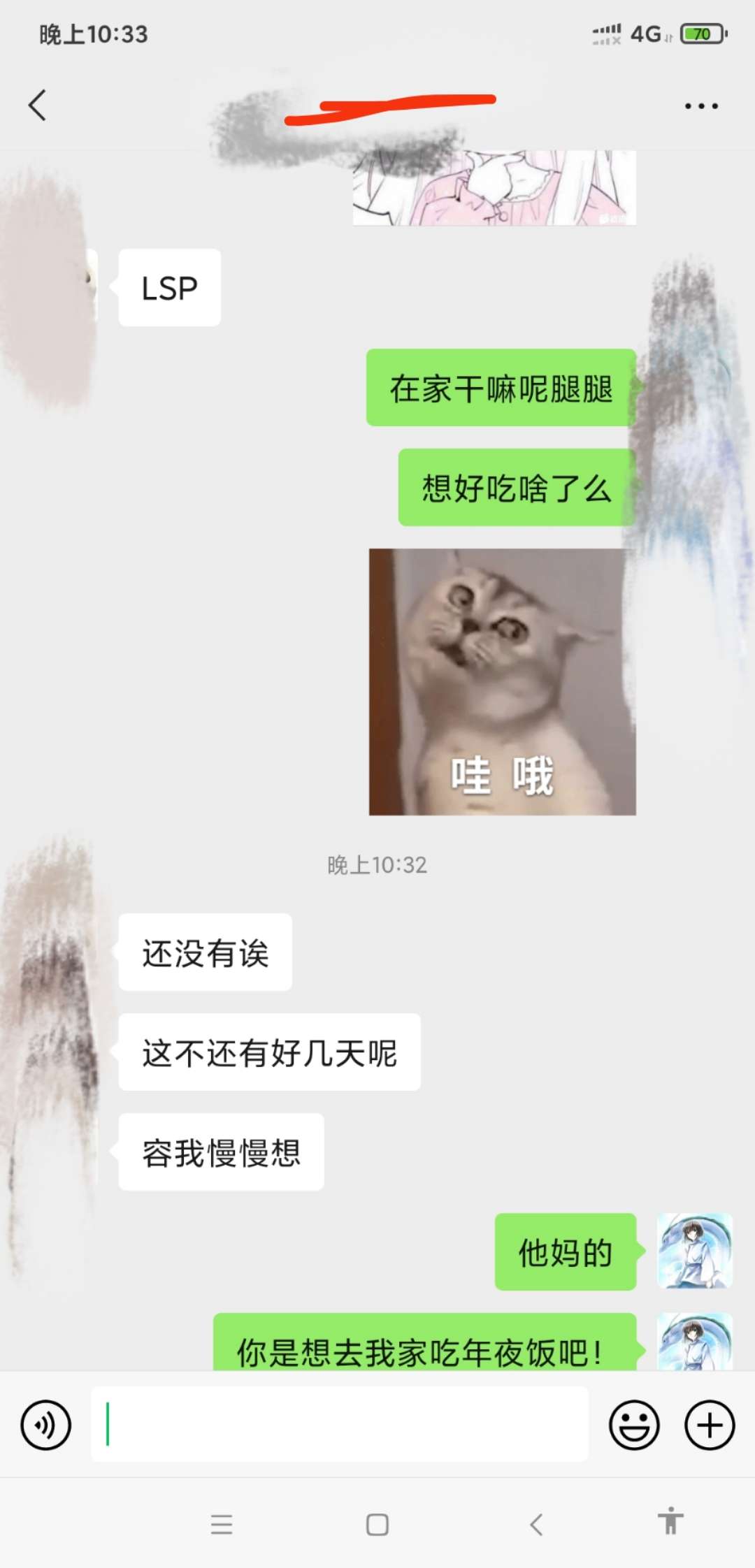Tap the system home button
Viewport: 755px width, 1568px height.
(x=377, y=1524)
